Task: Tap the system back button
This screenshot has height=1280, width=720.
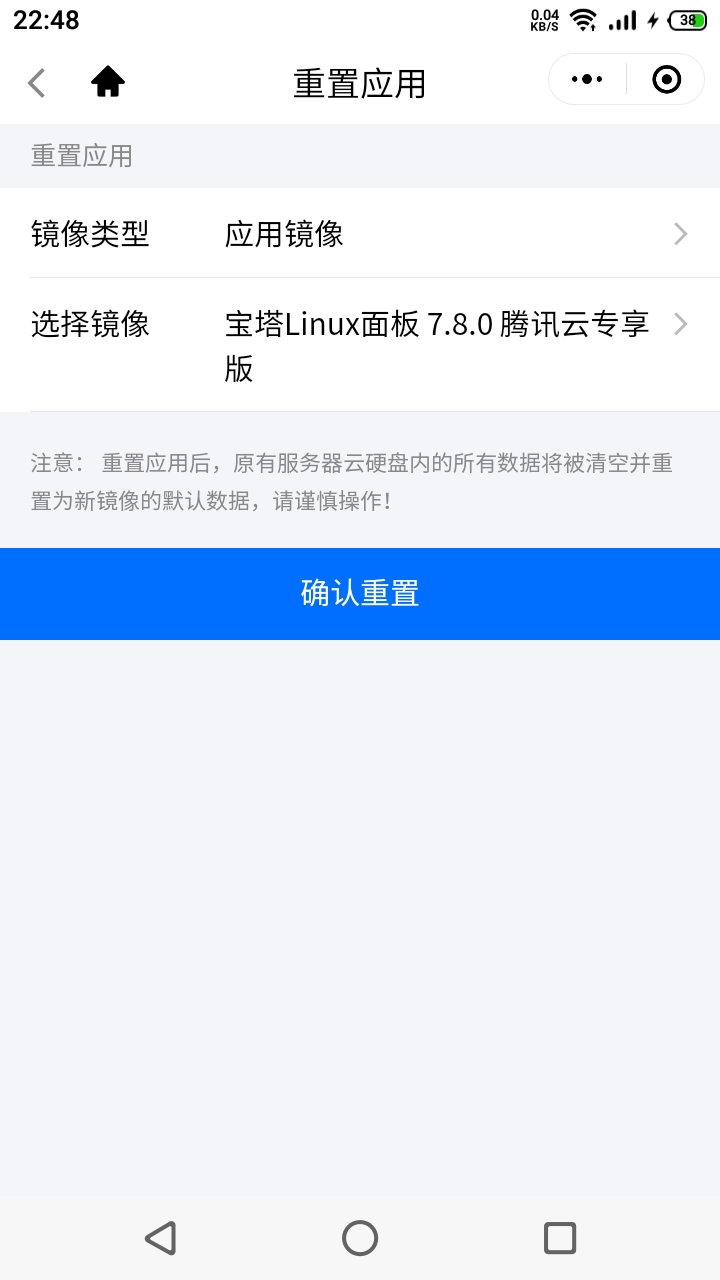Action: point(160,1238)
